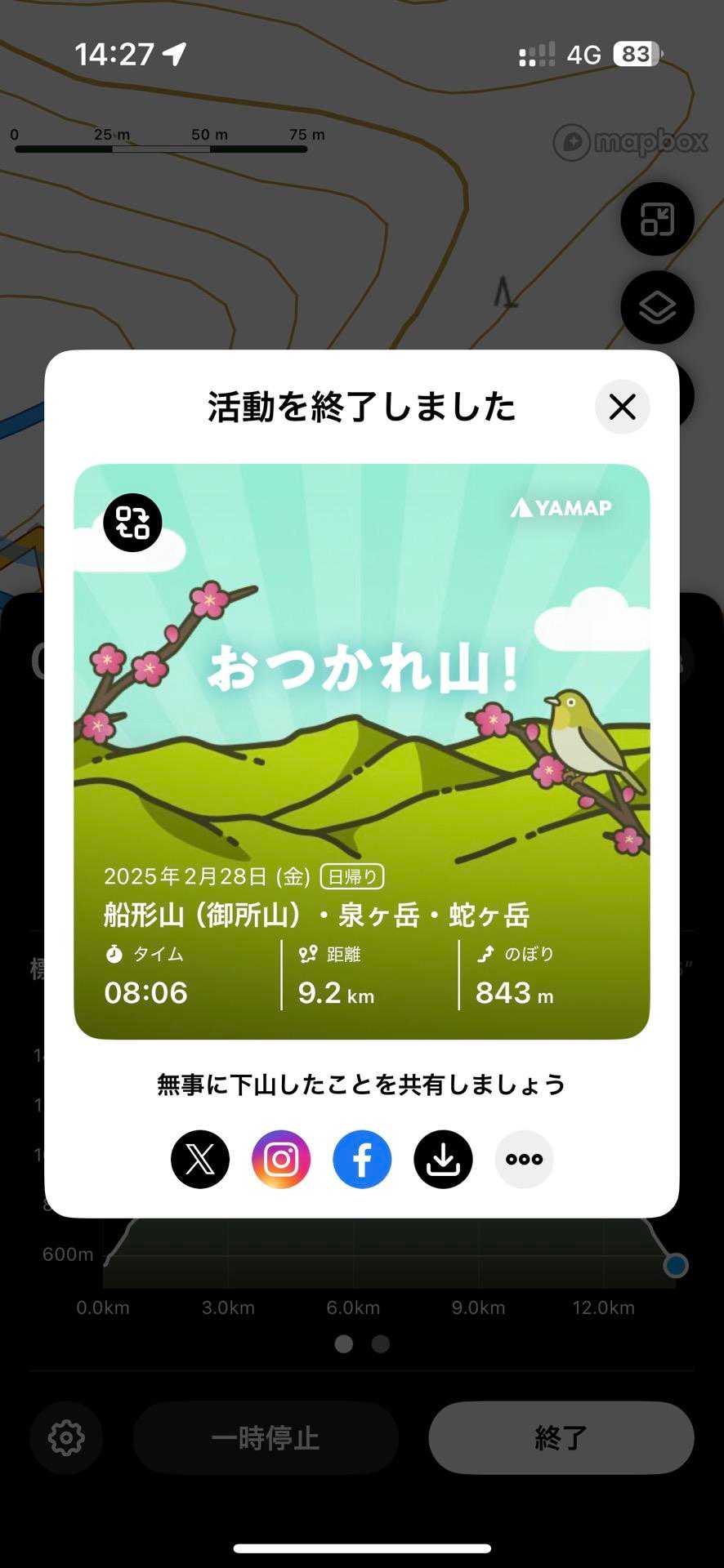724x1568 pixels.
Task: Share the activity on X
Action: tap(200, 1159)
